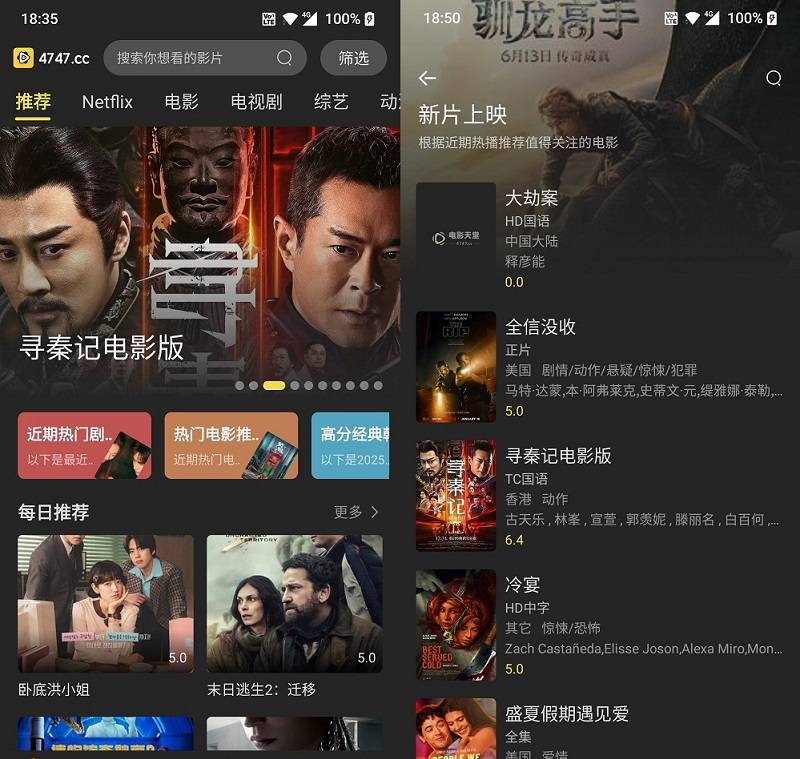
Task: Open the 盛夏假期遇见爱 movie row
Action: [600, 730]
